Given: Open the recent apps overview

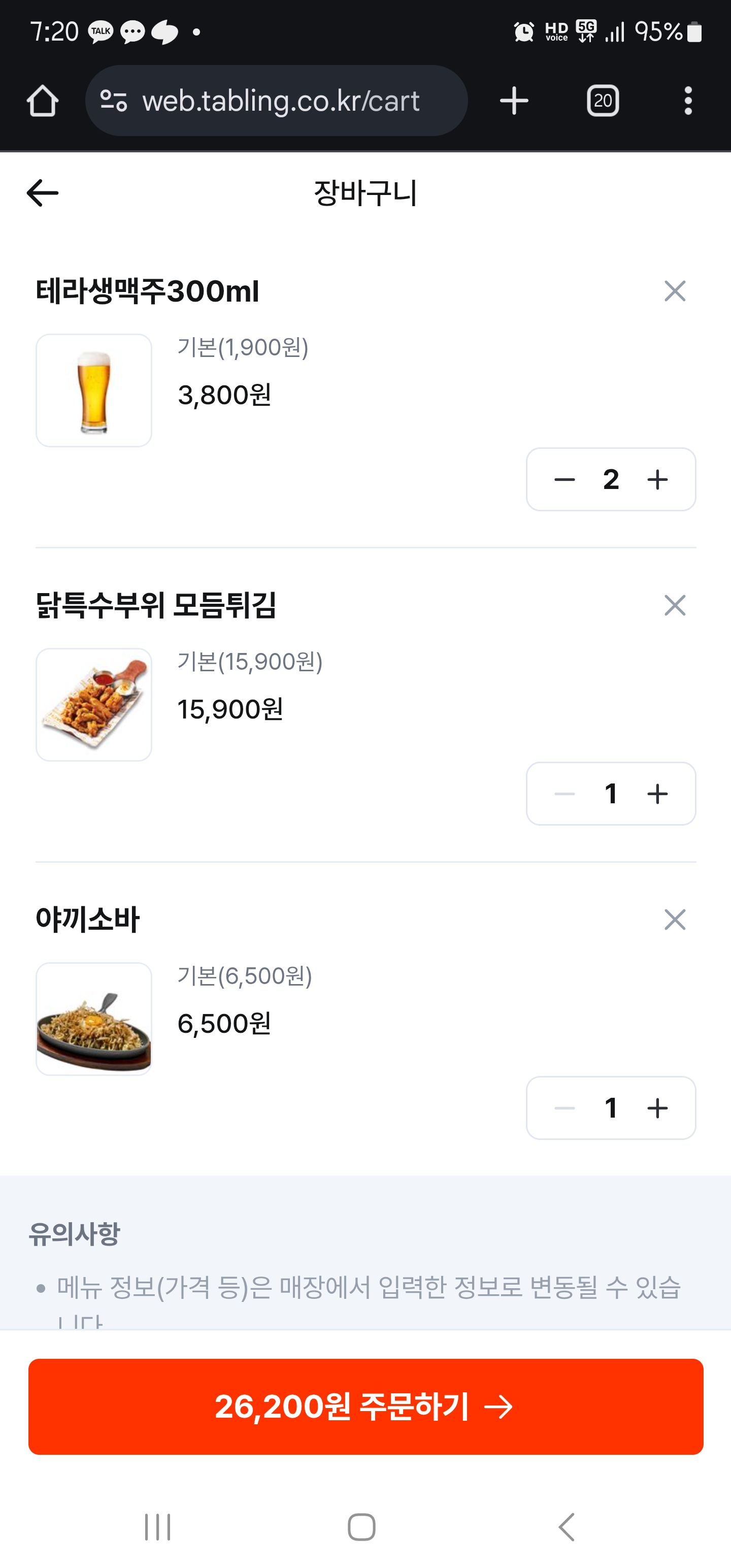Looking at the screenshot, I should (x=158, y=1526).
